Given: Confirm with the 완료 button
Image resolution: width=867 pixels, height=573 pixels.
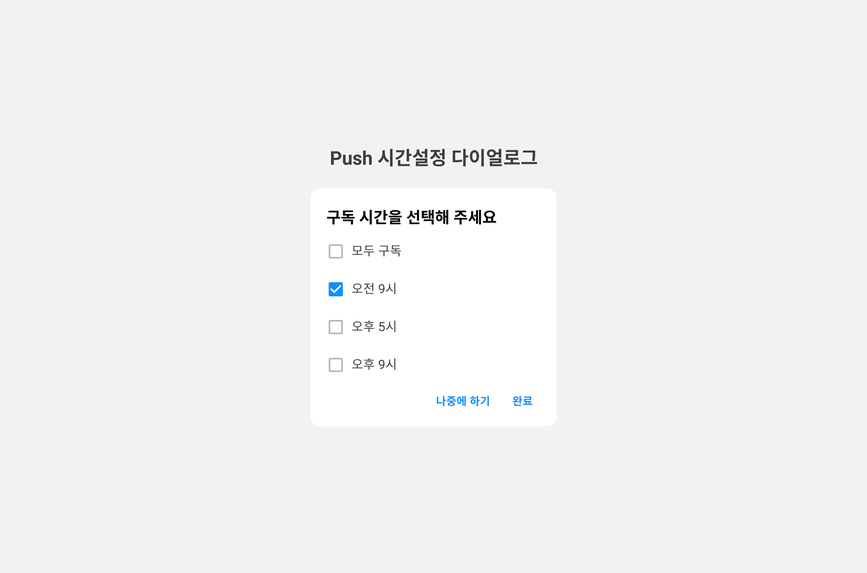Looking at the screenshot, I should [x=522, y=401].
